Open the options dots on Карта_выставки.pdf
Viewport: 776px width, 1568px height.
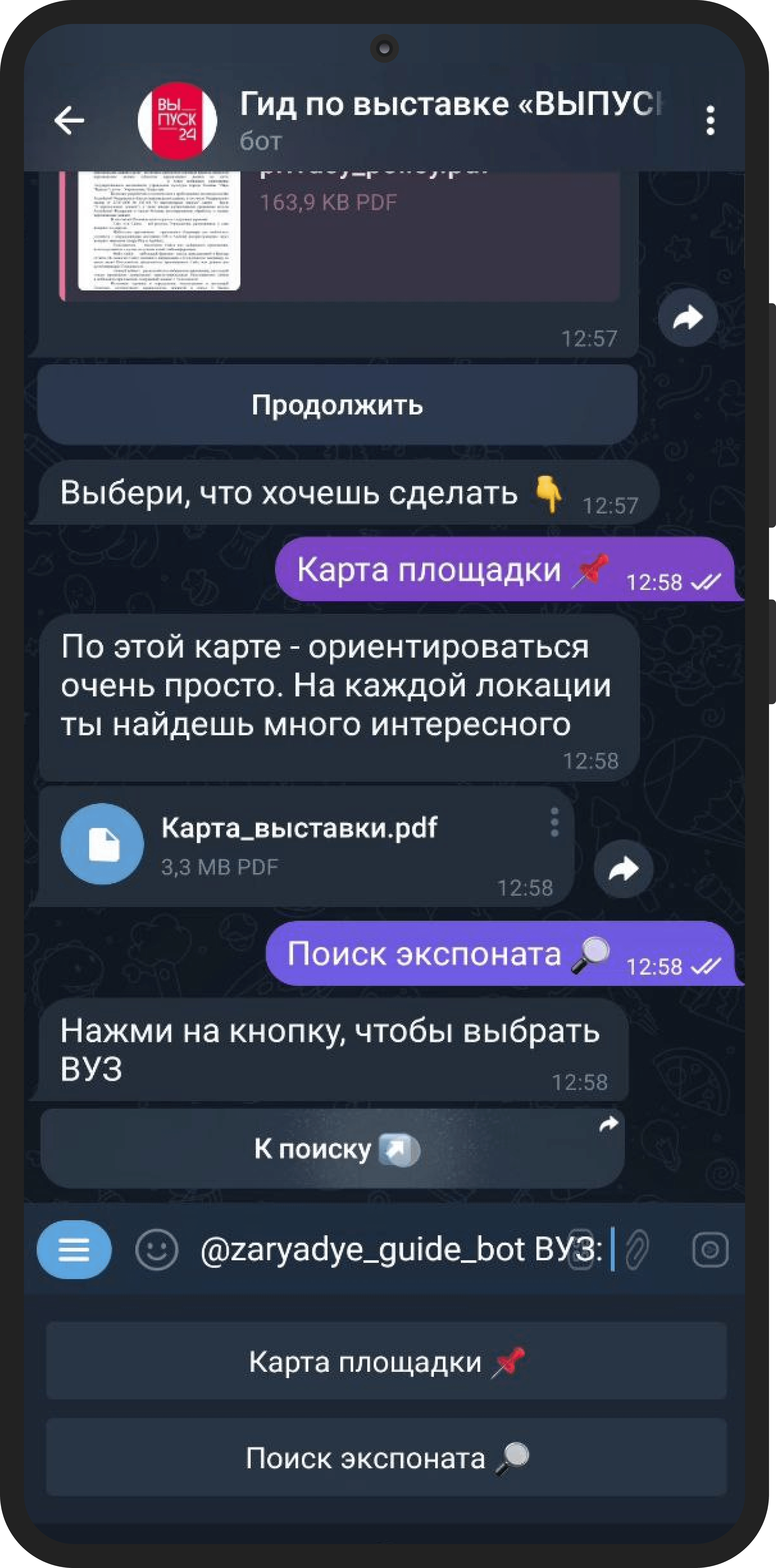tap(554, 822)
